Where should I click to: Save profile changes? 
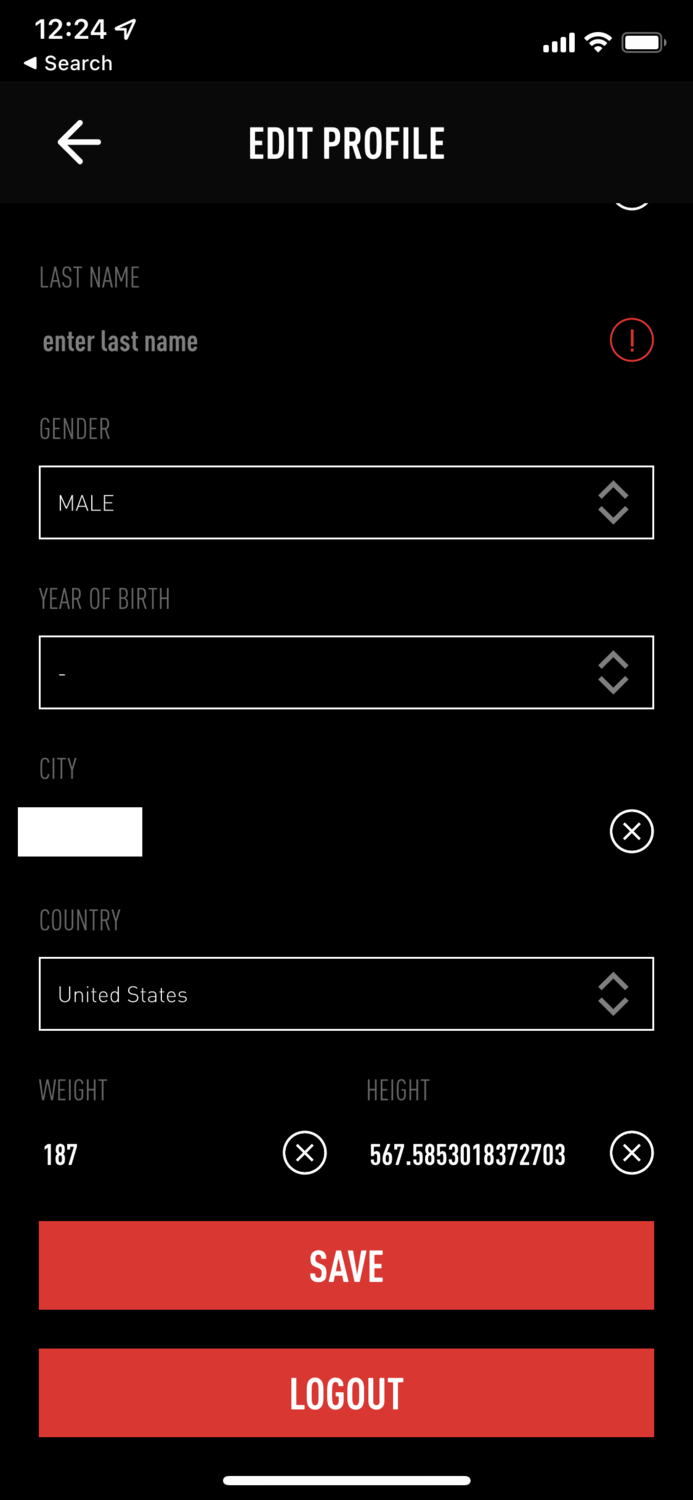click(346, 1266)
